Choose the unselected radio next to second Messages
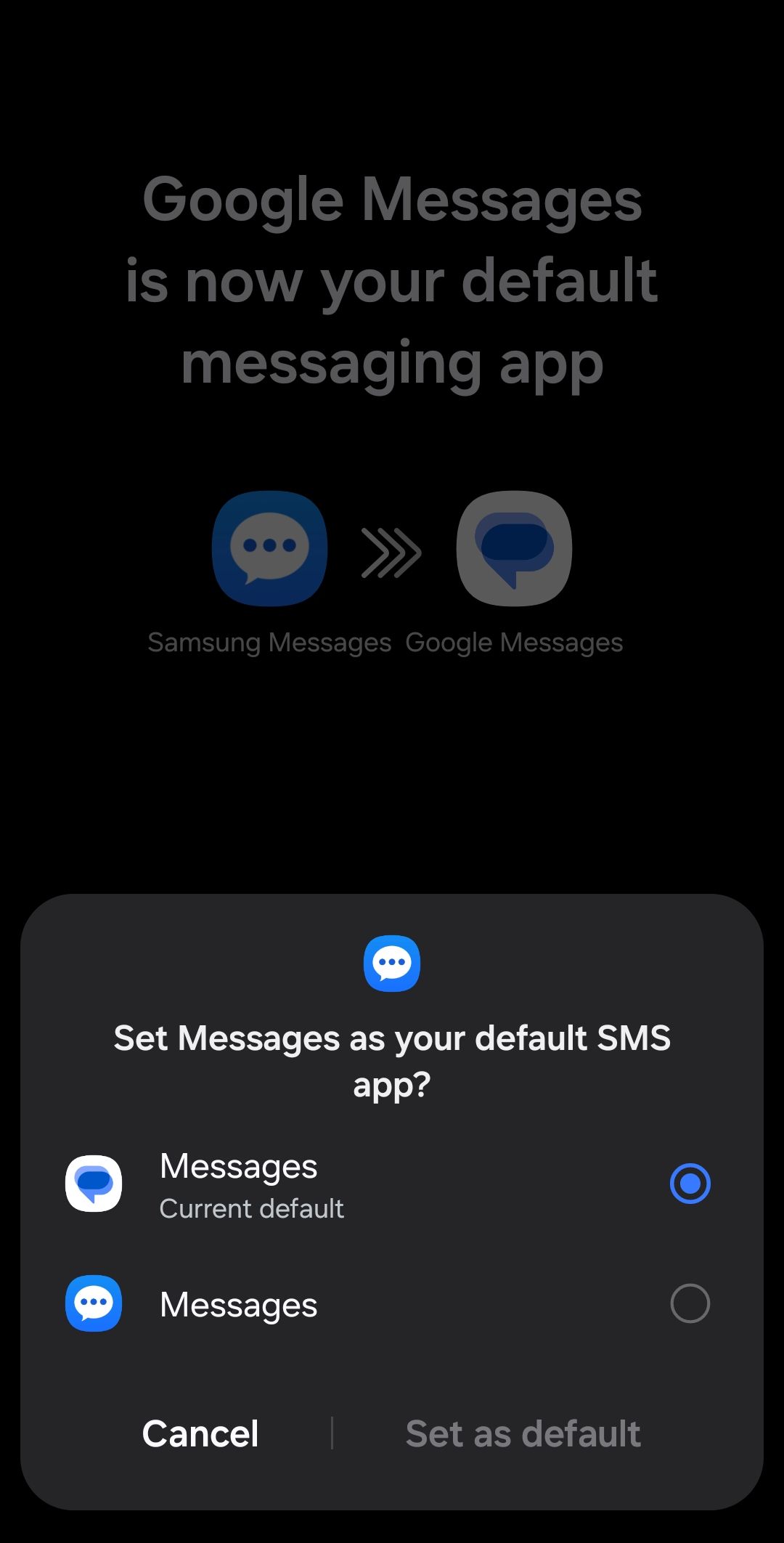784x1543 pixels. tap(689, 1303)
